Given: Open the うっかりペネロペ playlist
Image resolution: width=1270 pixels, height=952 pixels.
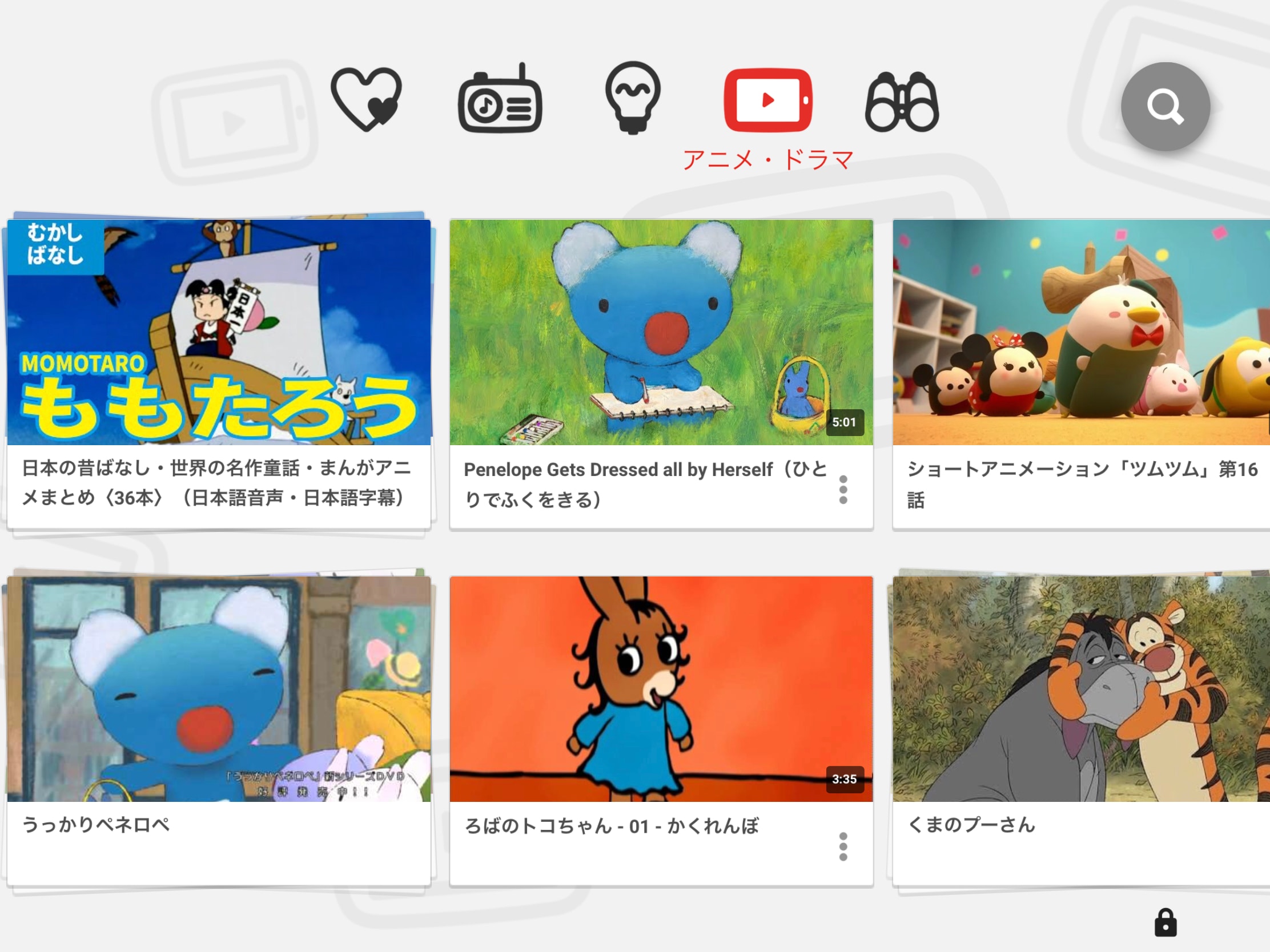Looking at the screenshot, I should tap(219, 689).
